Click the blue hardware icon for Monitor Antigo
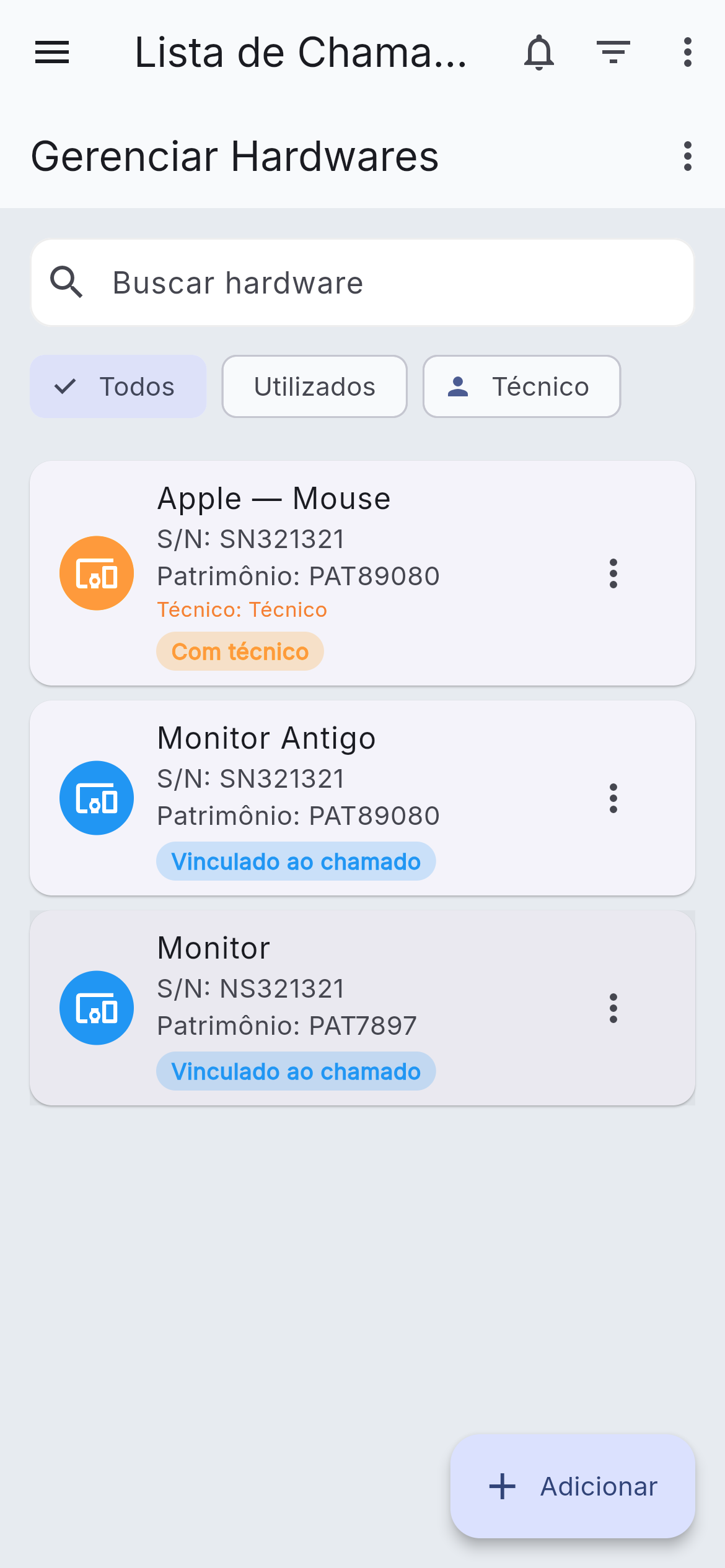The height and width of the screenshot is (1568, 725). click(x=96, y=798)
